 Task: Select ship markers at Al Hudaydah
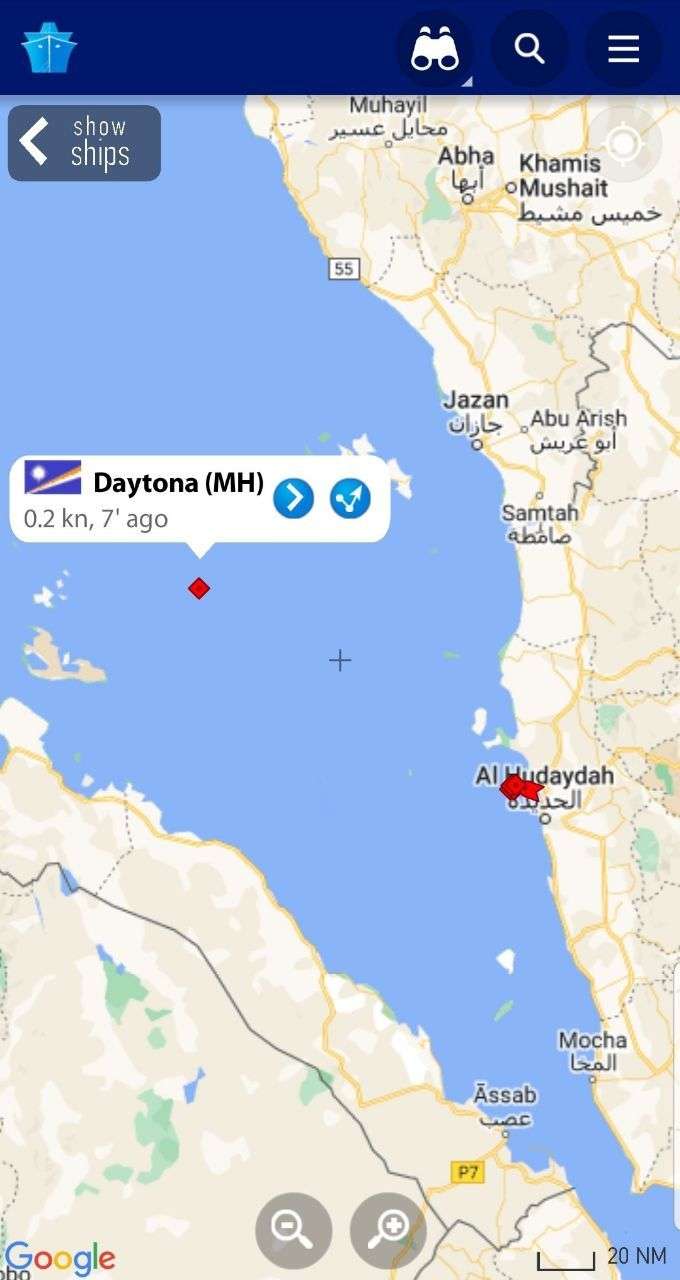519,788
